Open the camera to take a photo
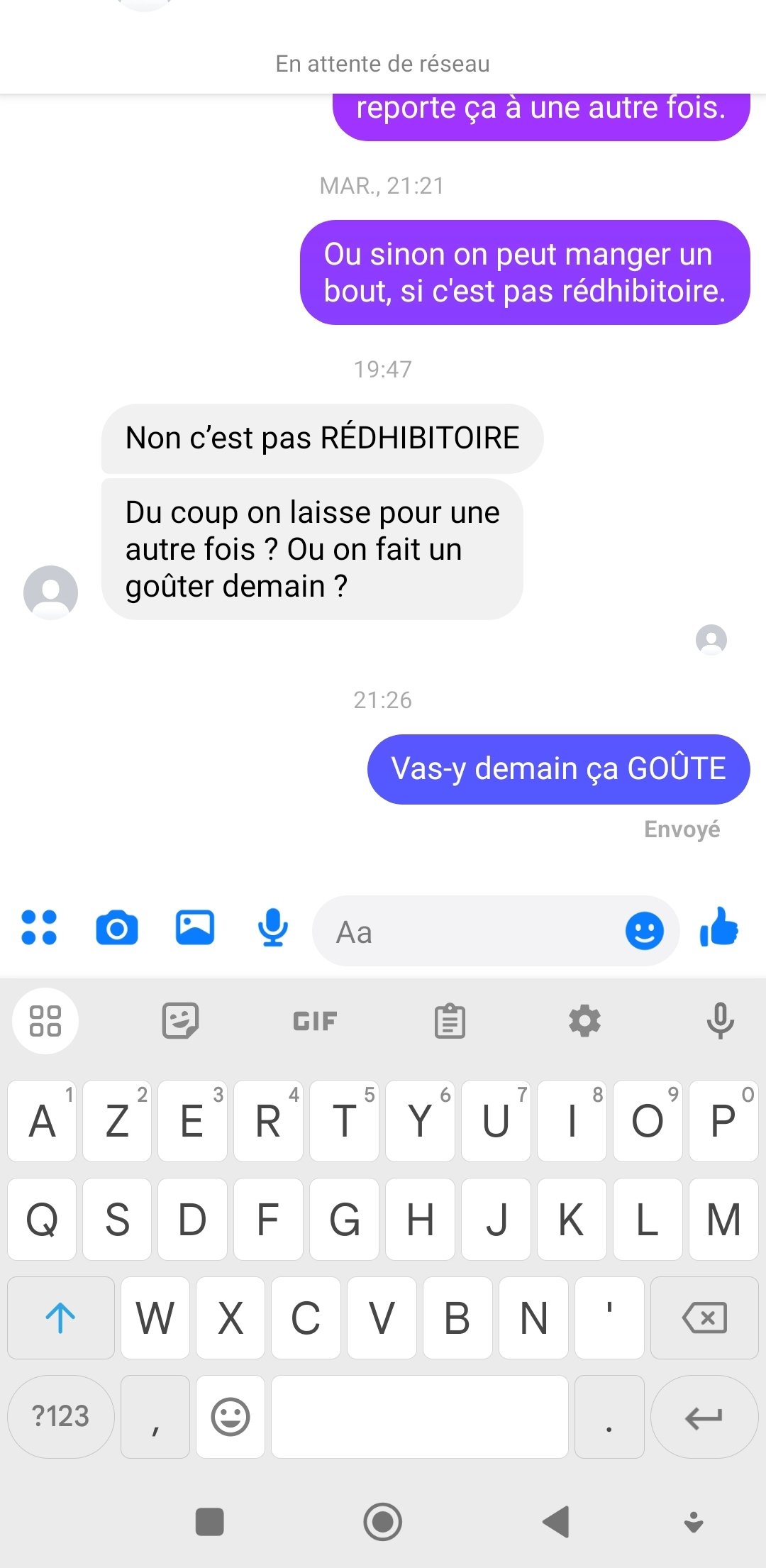This screenshot has height=1568, width=766. point(117,928)
